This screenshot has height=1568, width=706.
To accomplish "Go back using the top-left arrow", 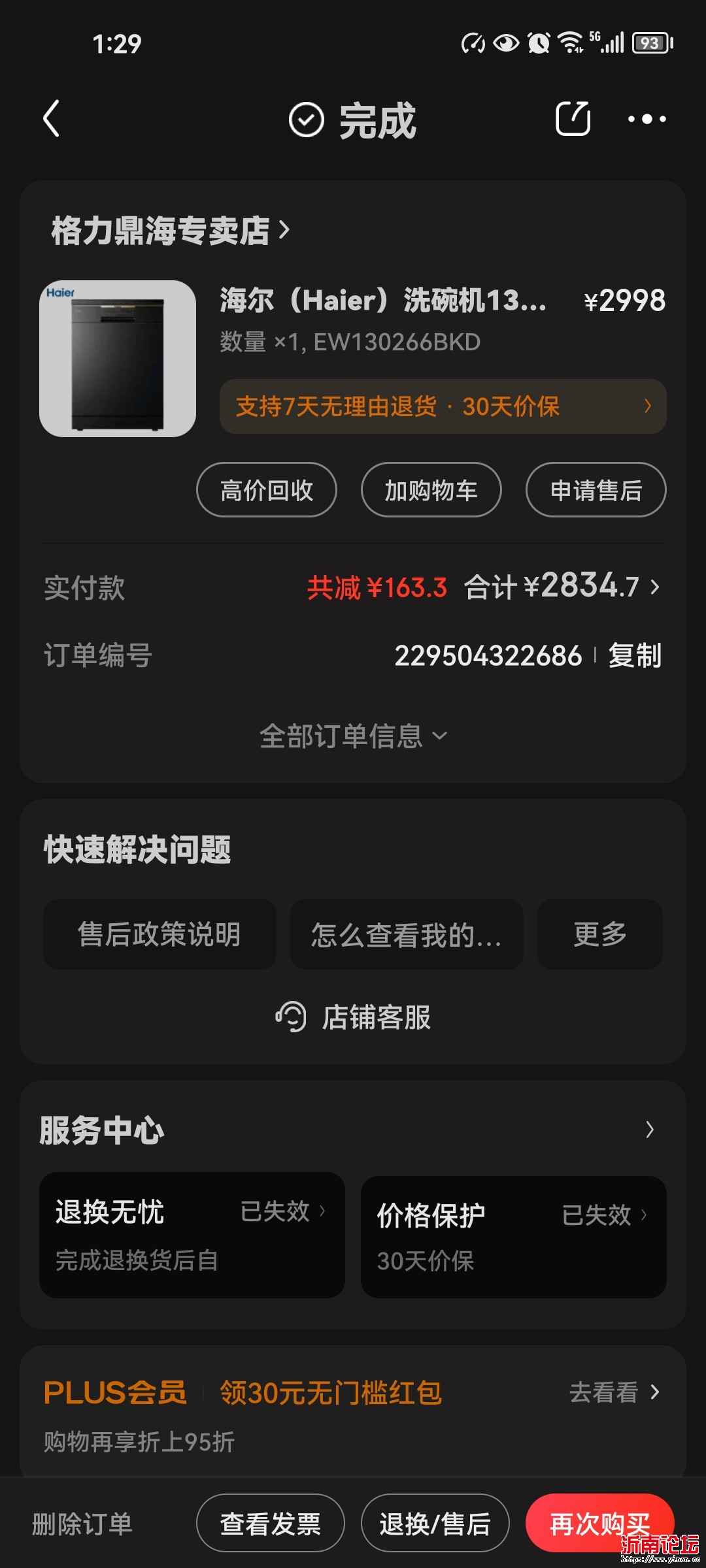I will tap(52, 119).
